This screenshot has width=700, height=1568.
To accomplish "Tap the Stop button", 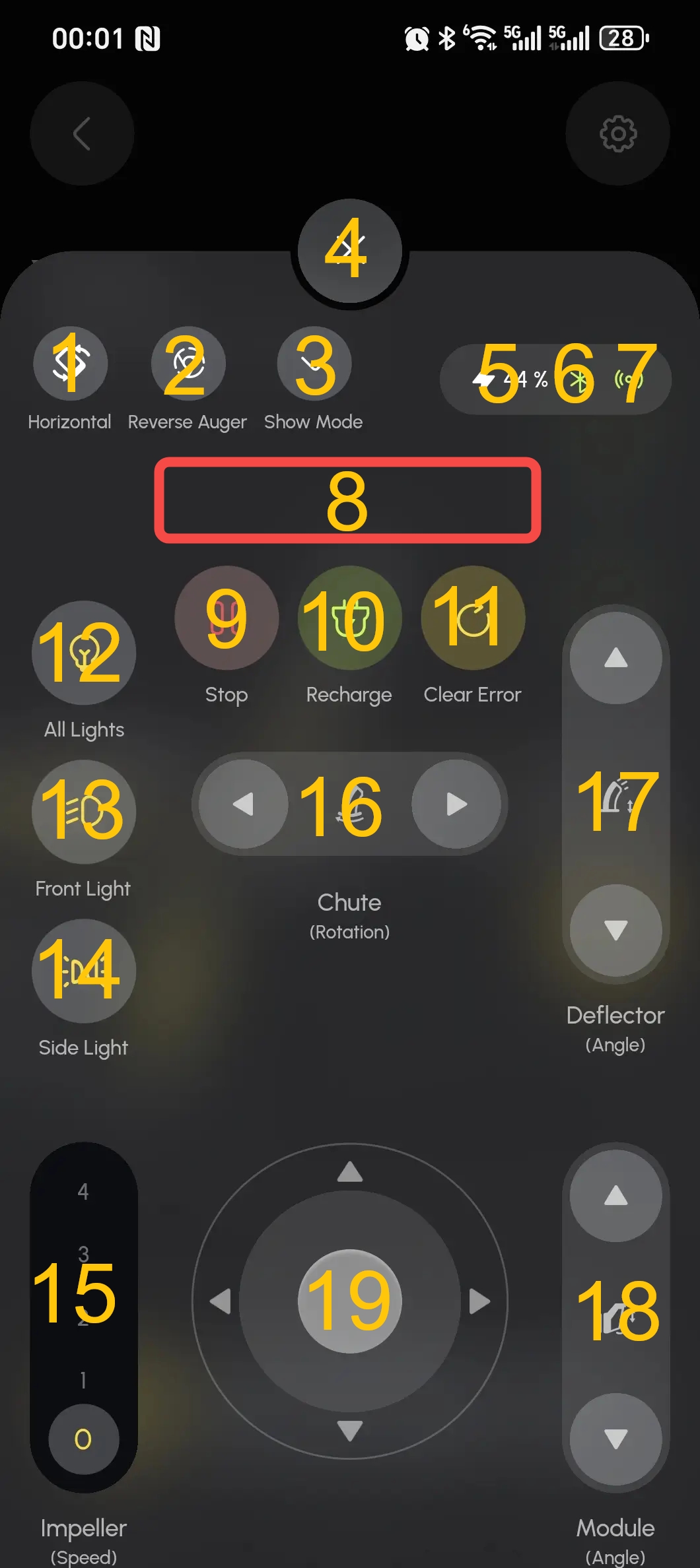I will point(227,618).
